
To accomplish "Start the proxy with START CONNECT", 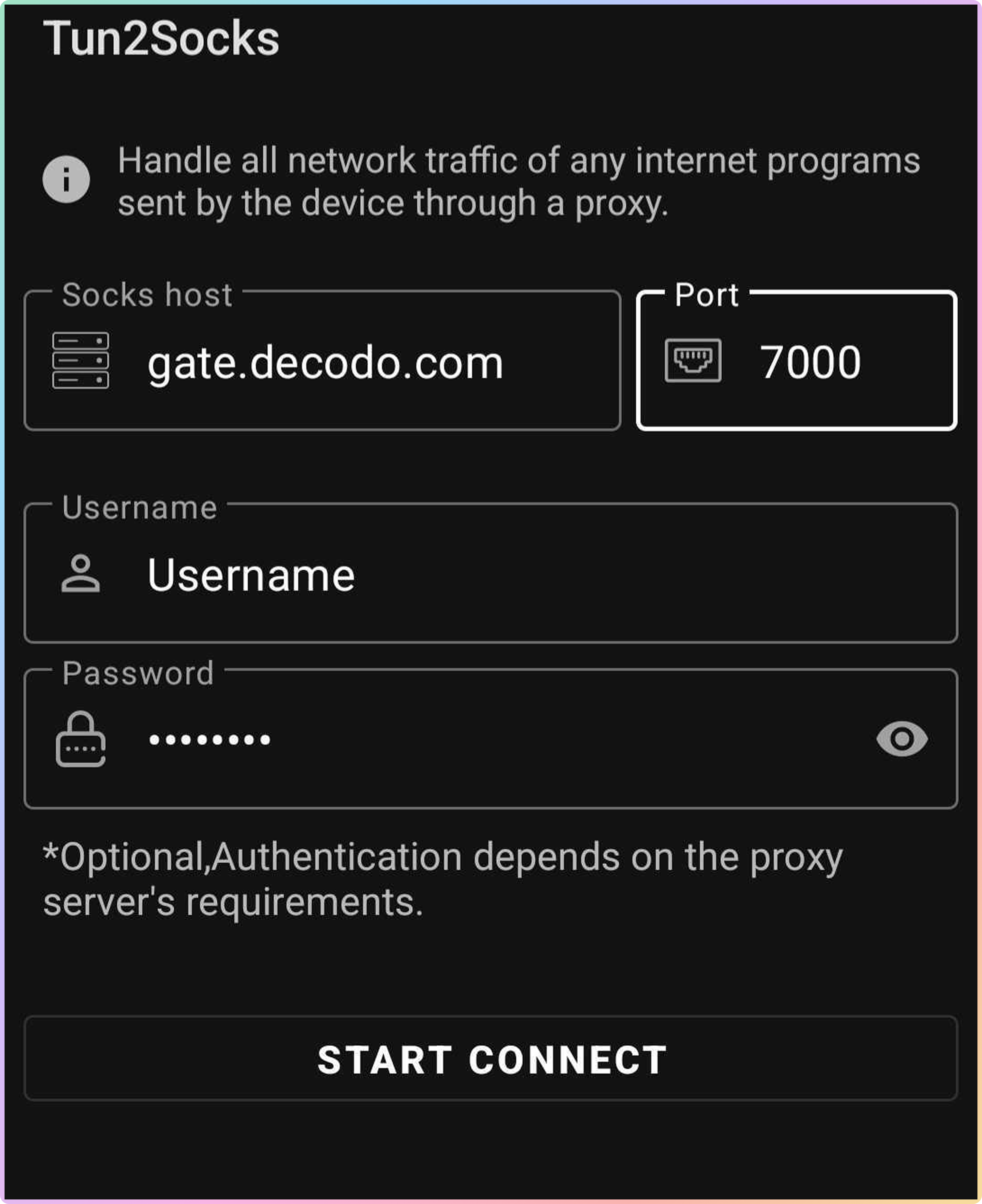I will 491,1059.
